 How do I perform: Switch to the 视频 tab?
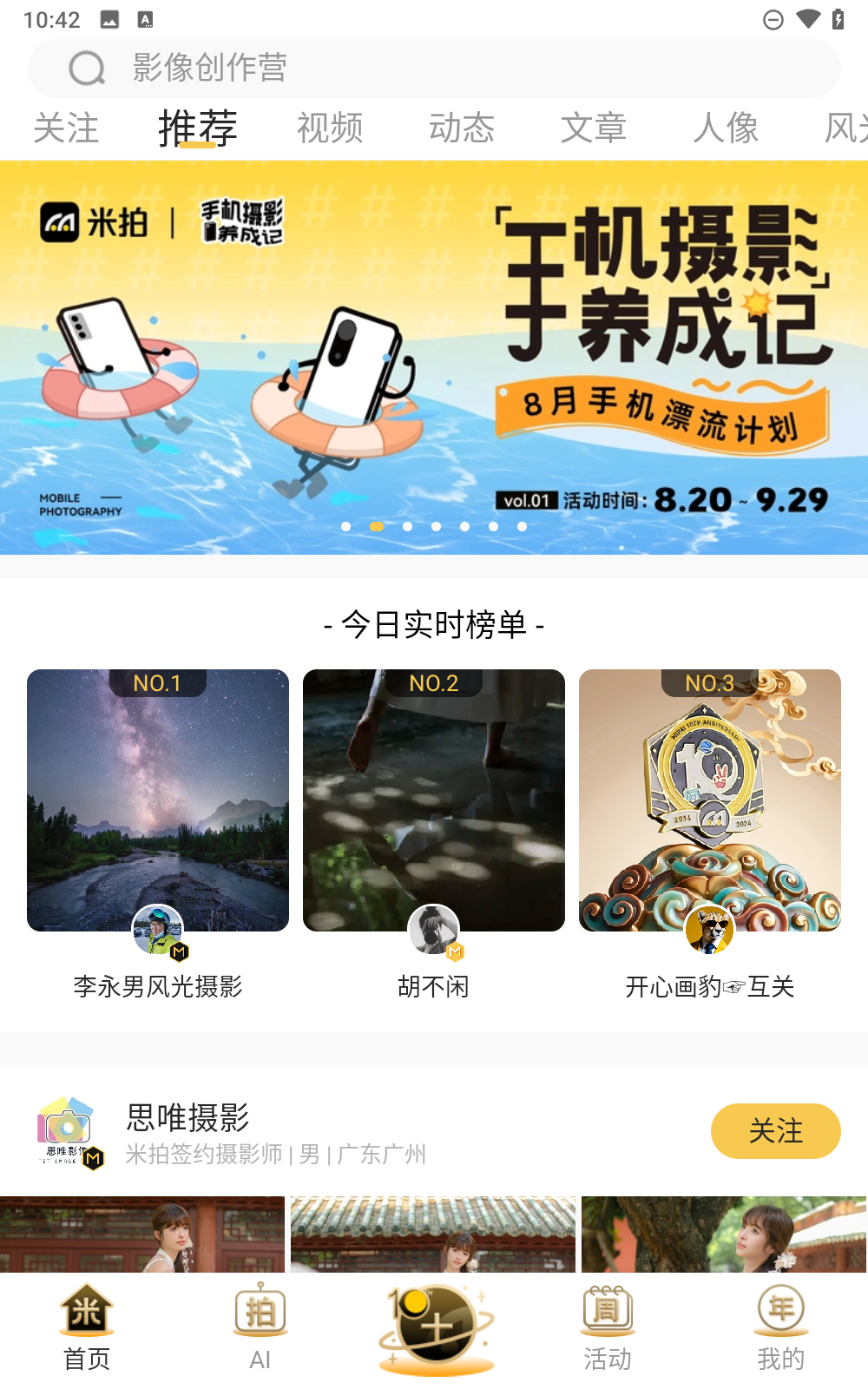click(330, 128)
